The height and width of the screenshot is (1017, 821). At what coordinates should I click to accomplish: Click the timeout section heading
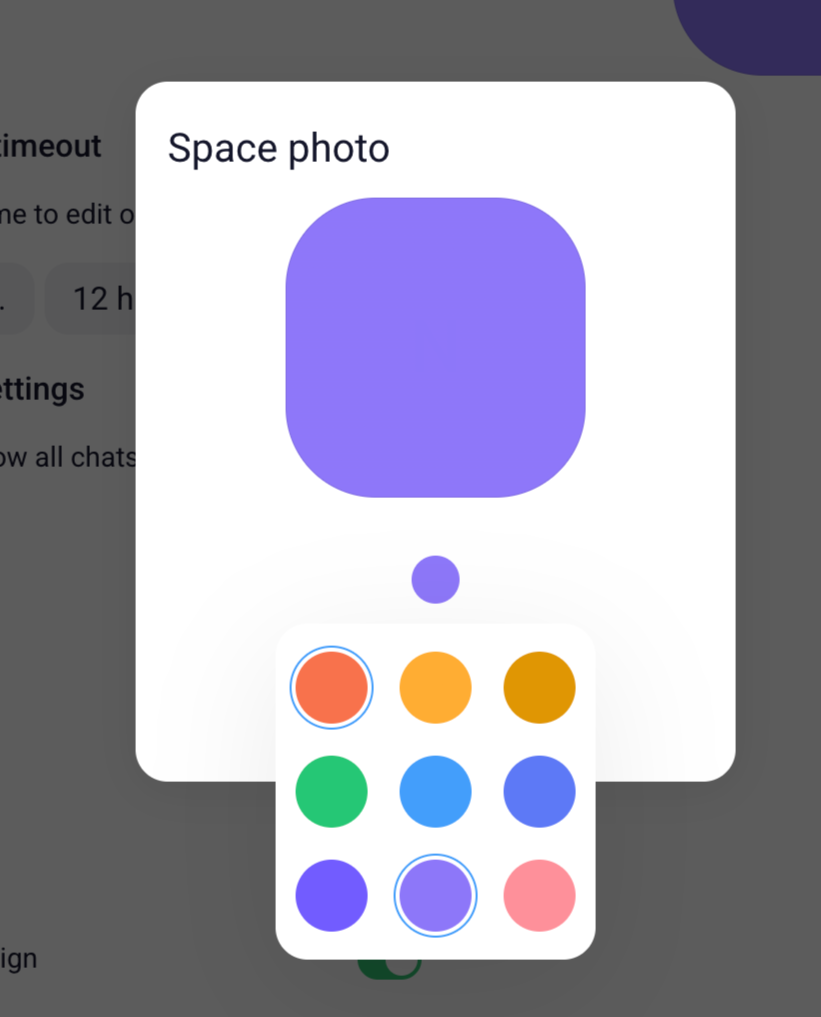tap(50, 146)
